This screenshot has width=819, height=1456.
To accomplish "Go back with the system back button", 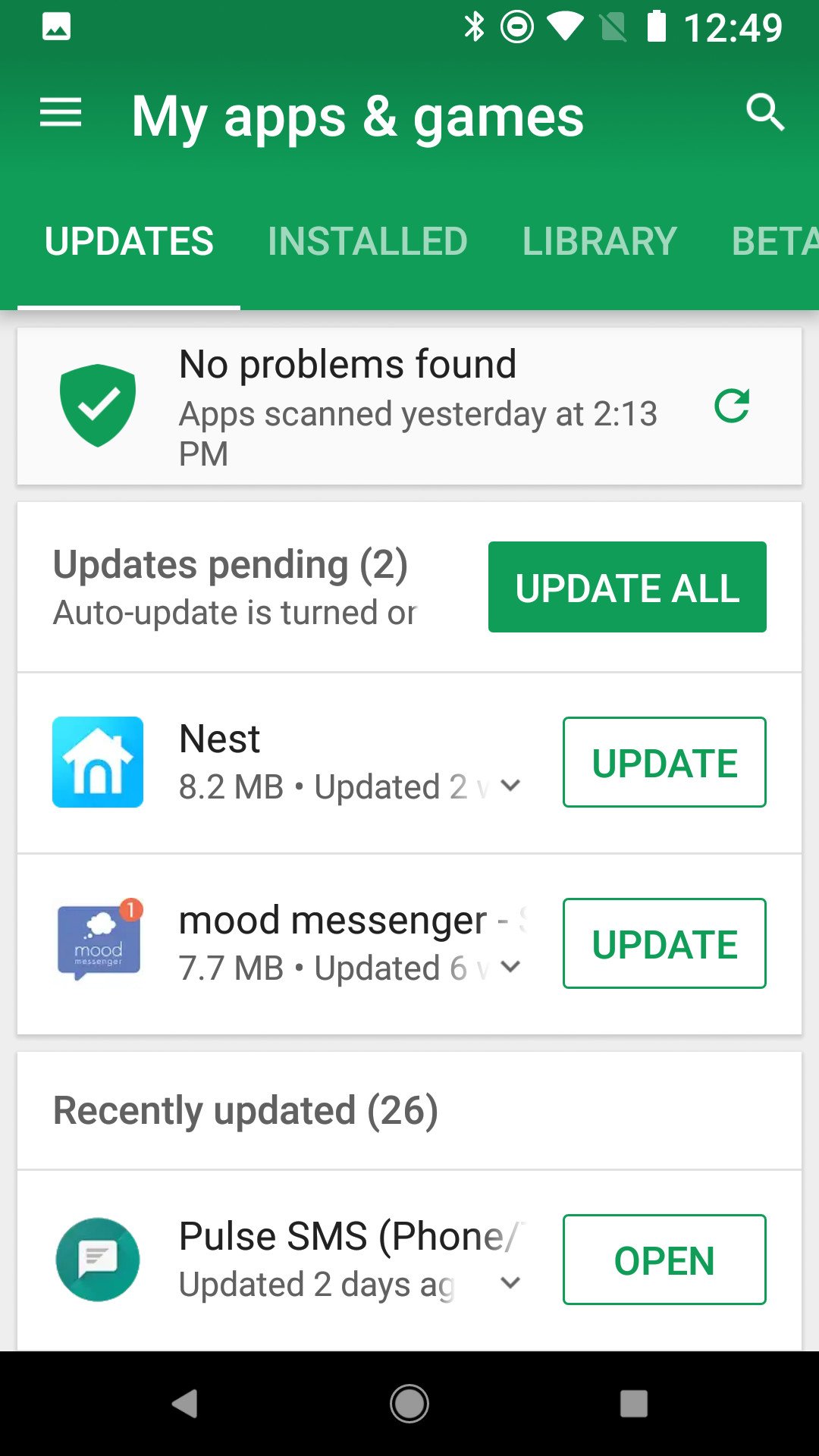I will (x=185, y=1404).
